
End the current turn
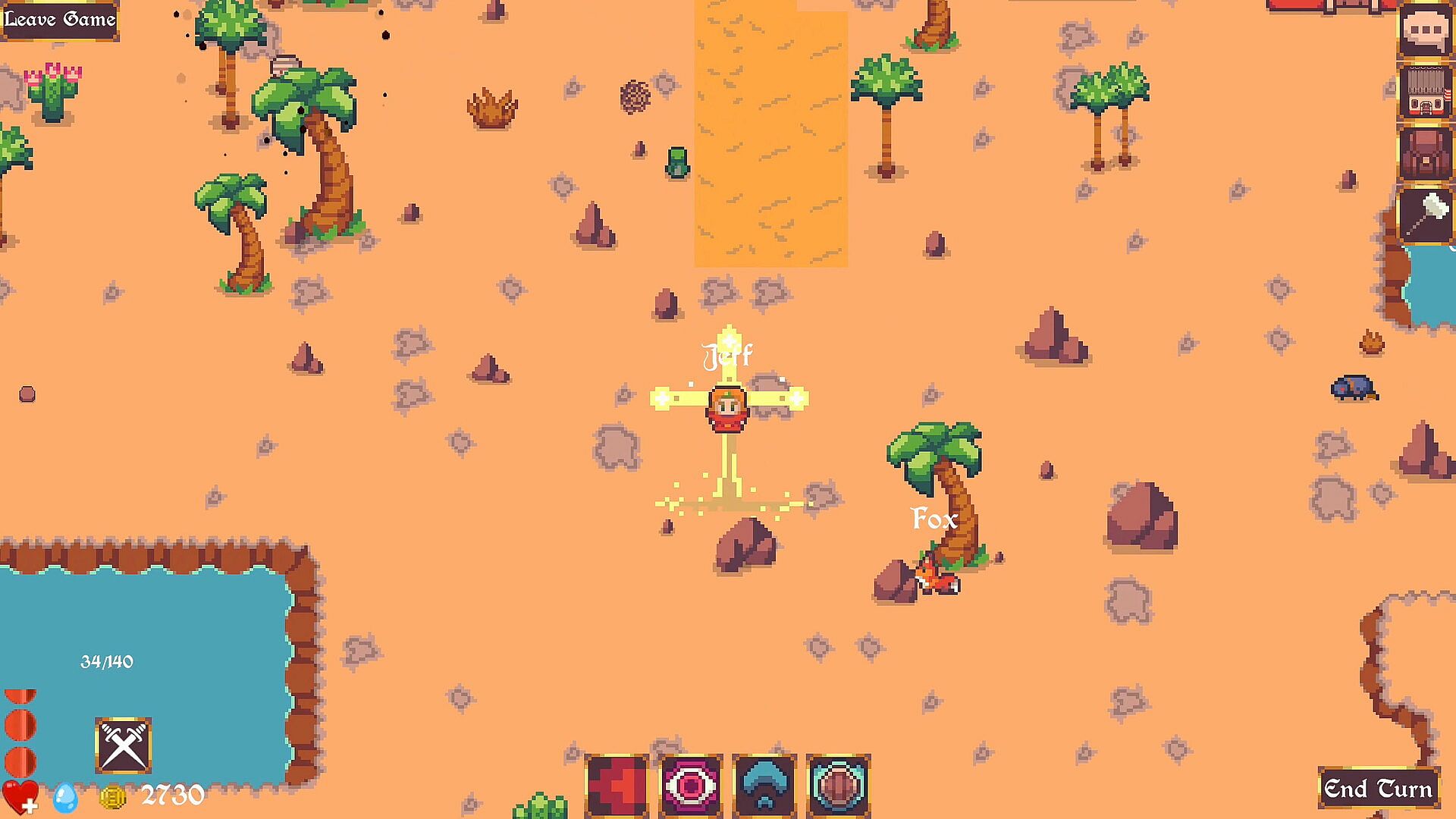(1377, 789)
